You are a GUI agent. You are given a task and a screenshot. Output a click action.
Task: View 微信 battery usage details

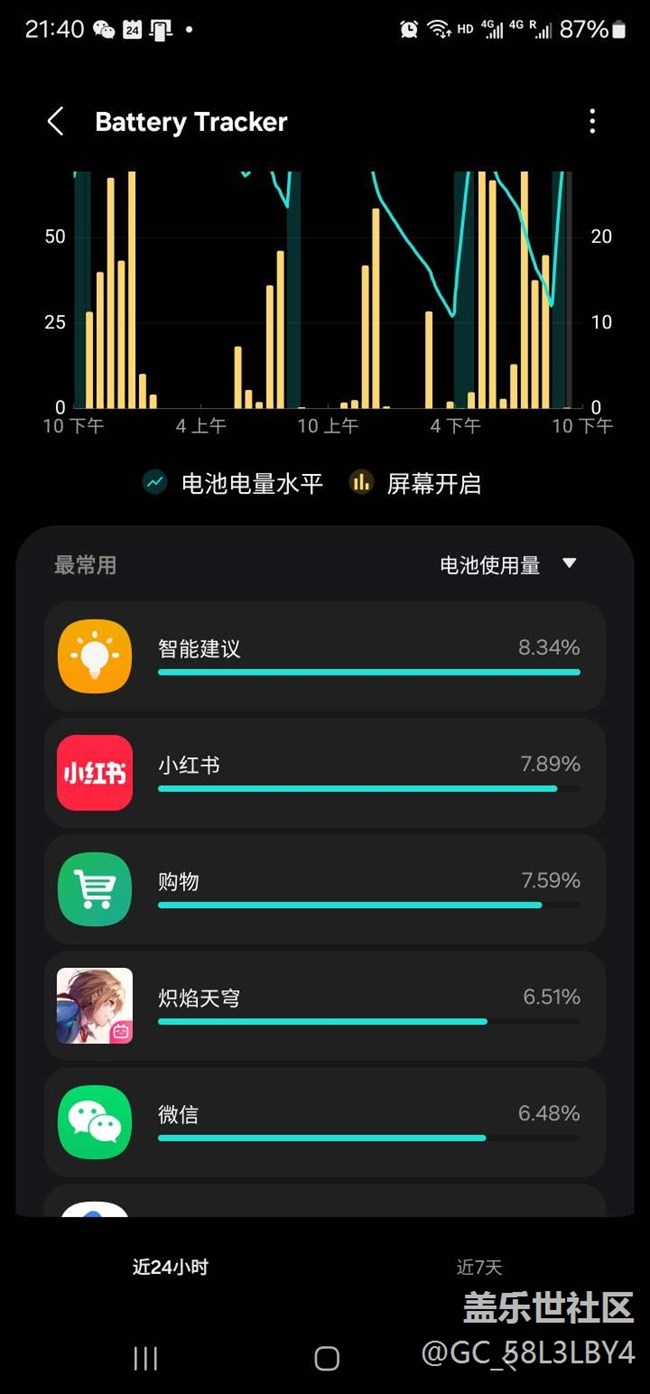325,1121
